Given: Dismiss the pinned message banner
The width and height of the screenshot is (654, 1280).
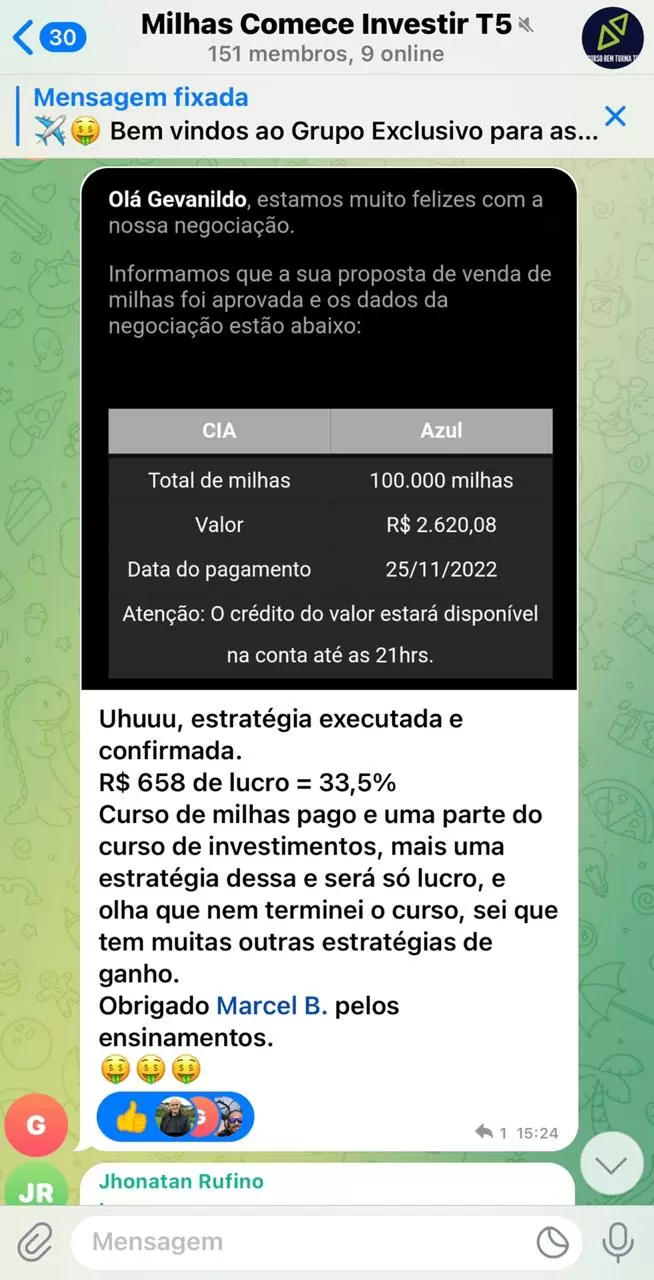Looking at the screenshot, I should pyautogui.click(x=616, y=116).
